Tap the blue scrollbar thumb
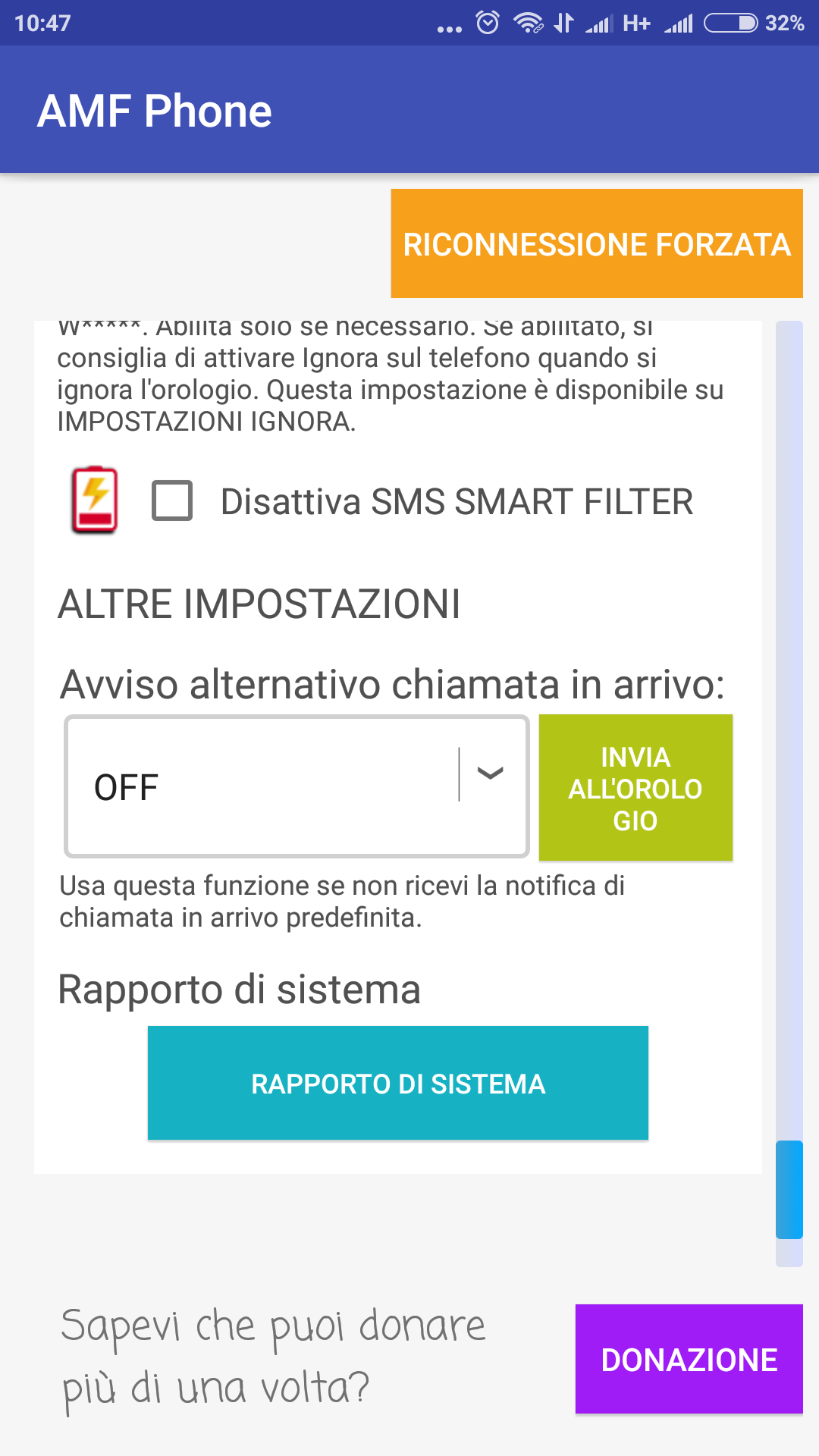This screenshot has width=819, height=1456. pyautogui.click(x=789, y=1189)
